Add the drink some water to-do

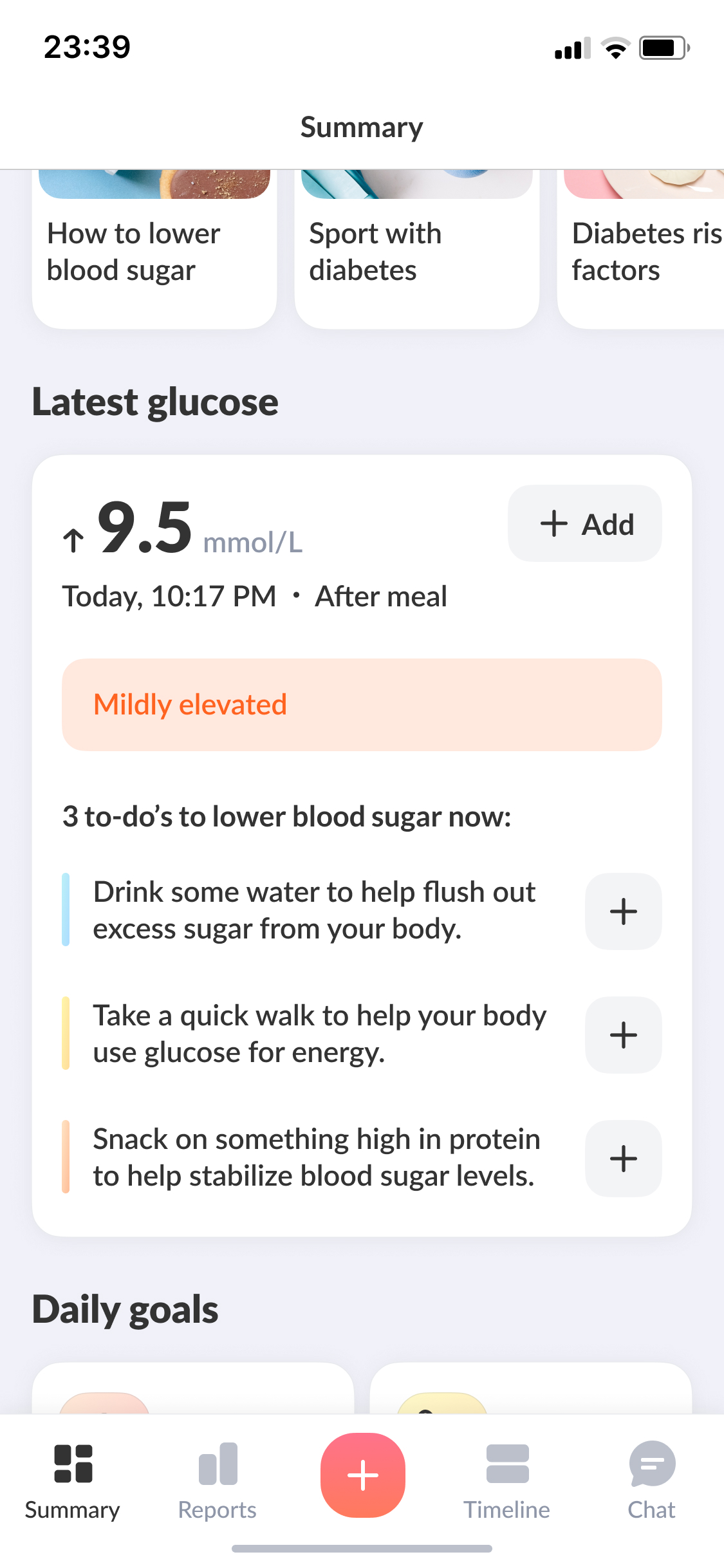pos(623,911)
